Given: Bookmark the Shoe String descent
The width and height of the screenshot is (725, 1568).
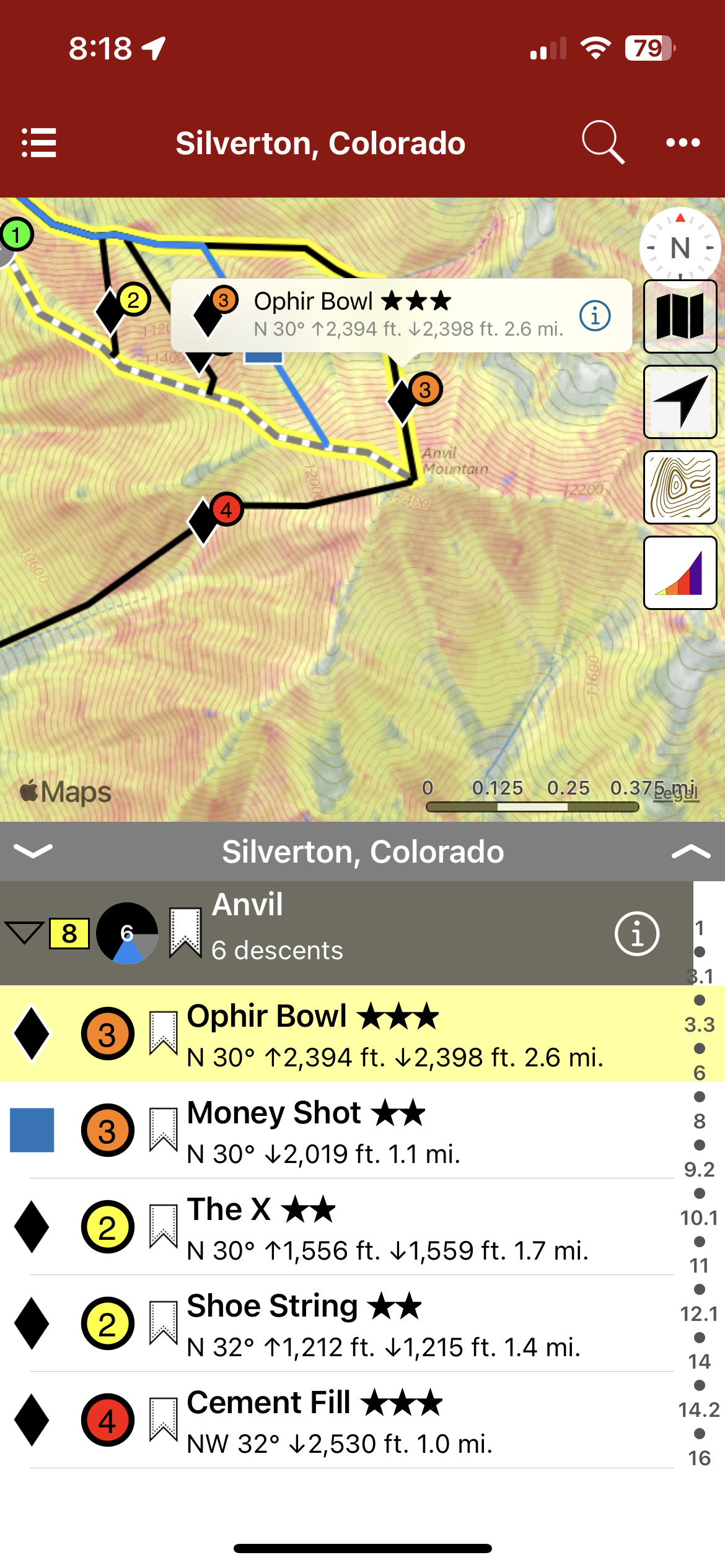Looking at the screenshot, I should pyautogui.click(x=164, y=1323).
